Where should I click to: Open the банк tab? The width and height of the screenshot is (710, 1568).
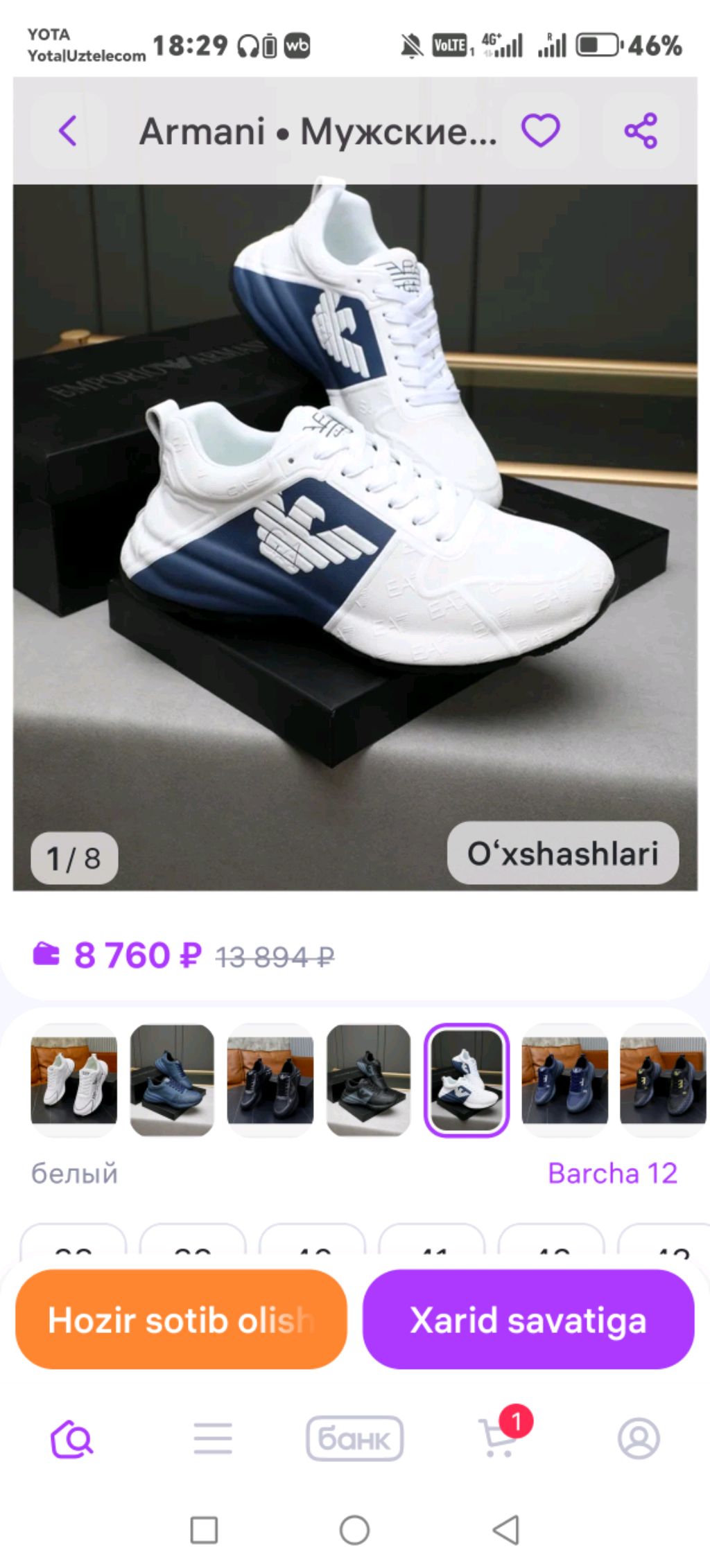354,1439
